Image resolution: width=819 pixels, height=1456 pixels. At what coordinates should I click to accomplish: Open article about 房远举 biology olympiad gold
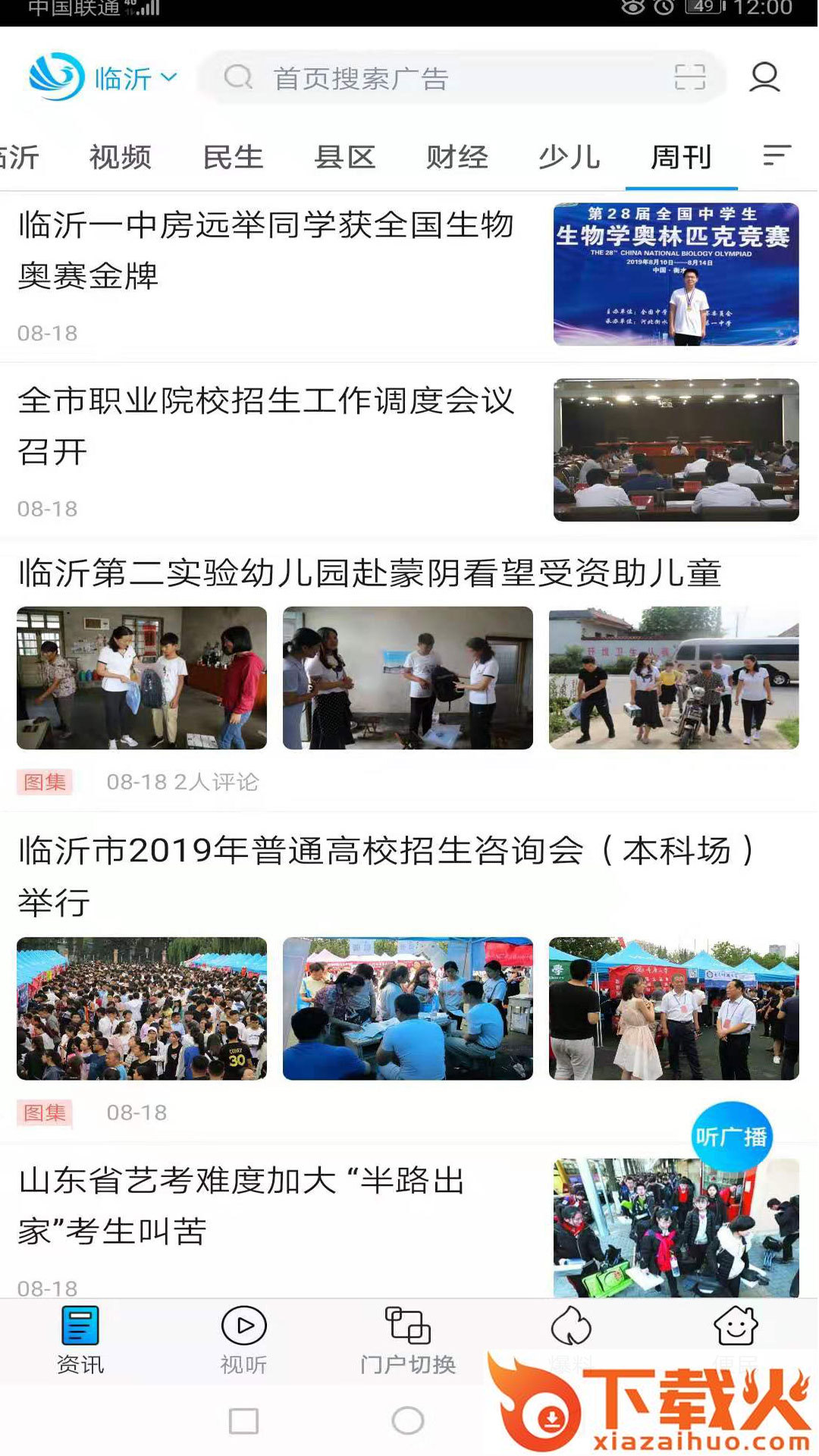click(265, 250)
